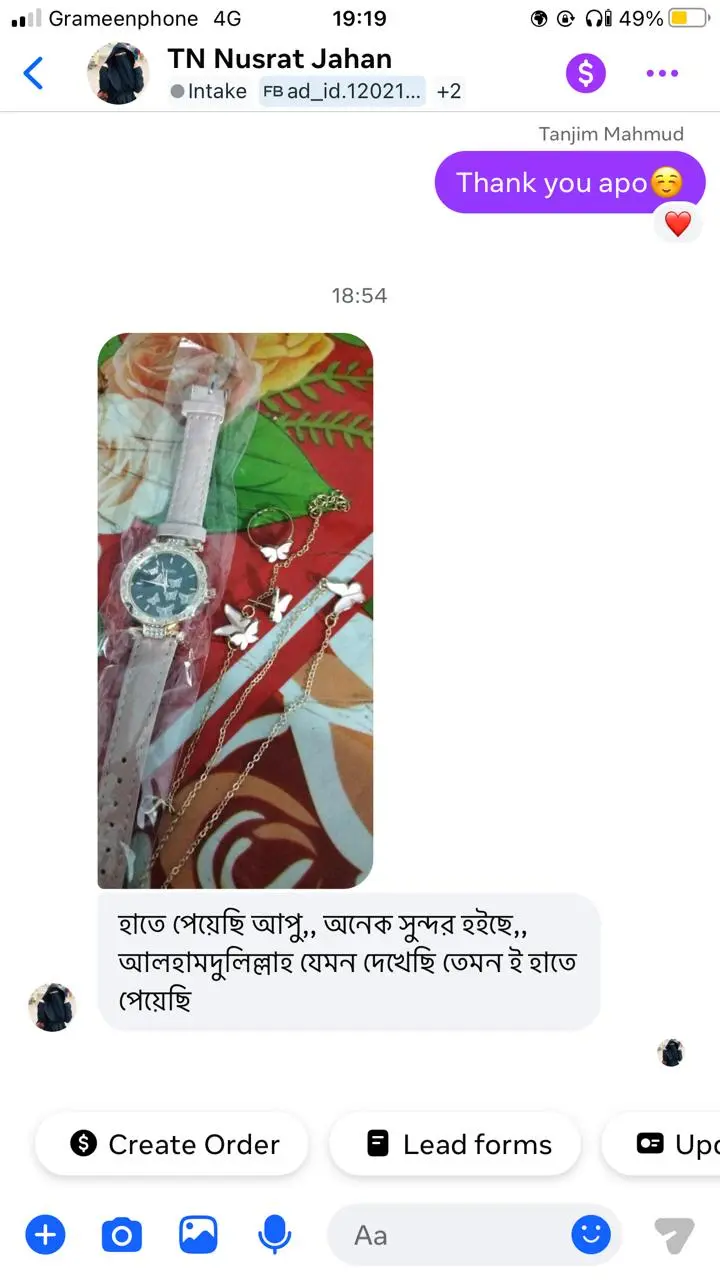This screenshot has width=720, height=1280.
Task: Open the Intake label
Action: [x=208, y=91]
